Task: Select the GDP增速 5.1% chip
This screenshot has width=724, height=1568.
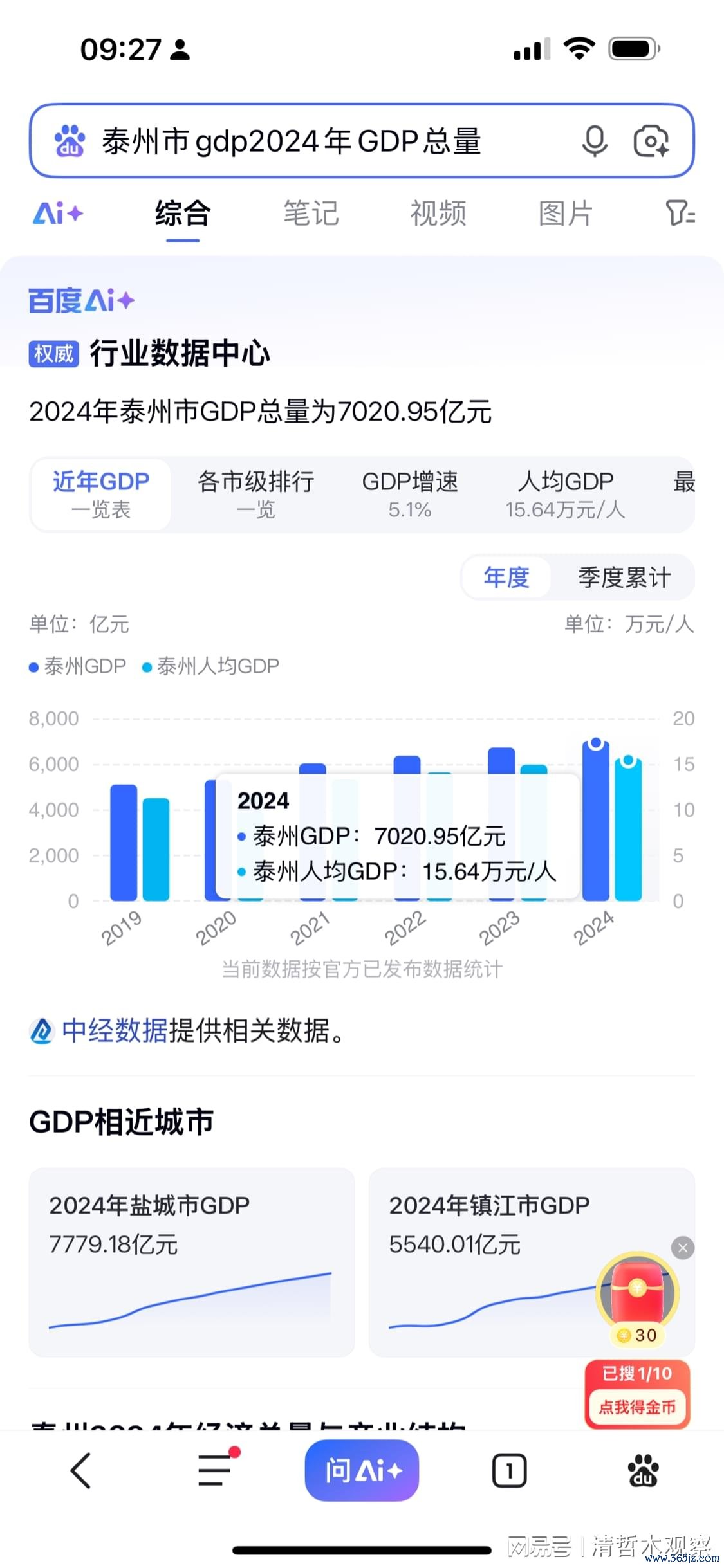Action: click(410, 494)
